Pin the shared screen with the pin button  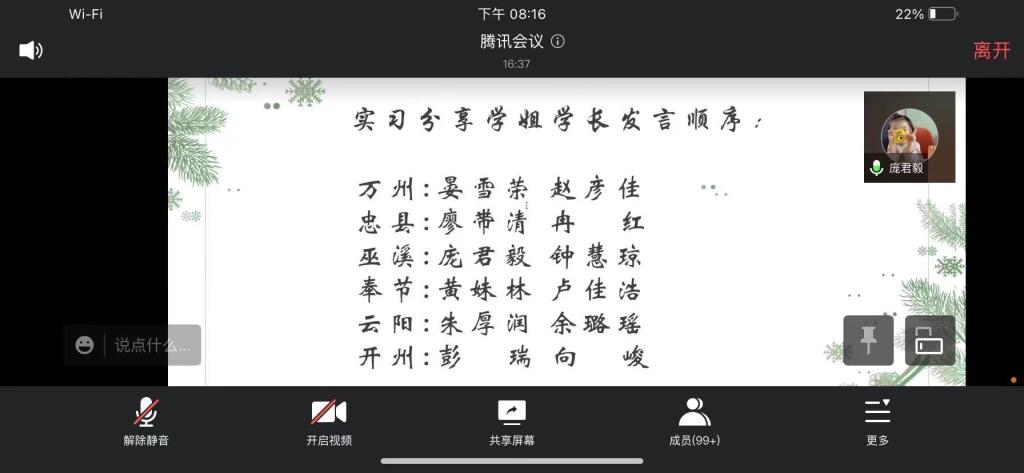[x=867, y=341]
